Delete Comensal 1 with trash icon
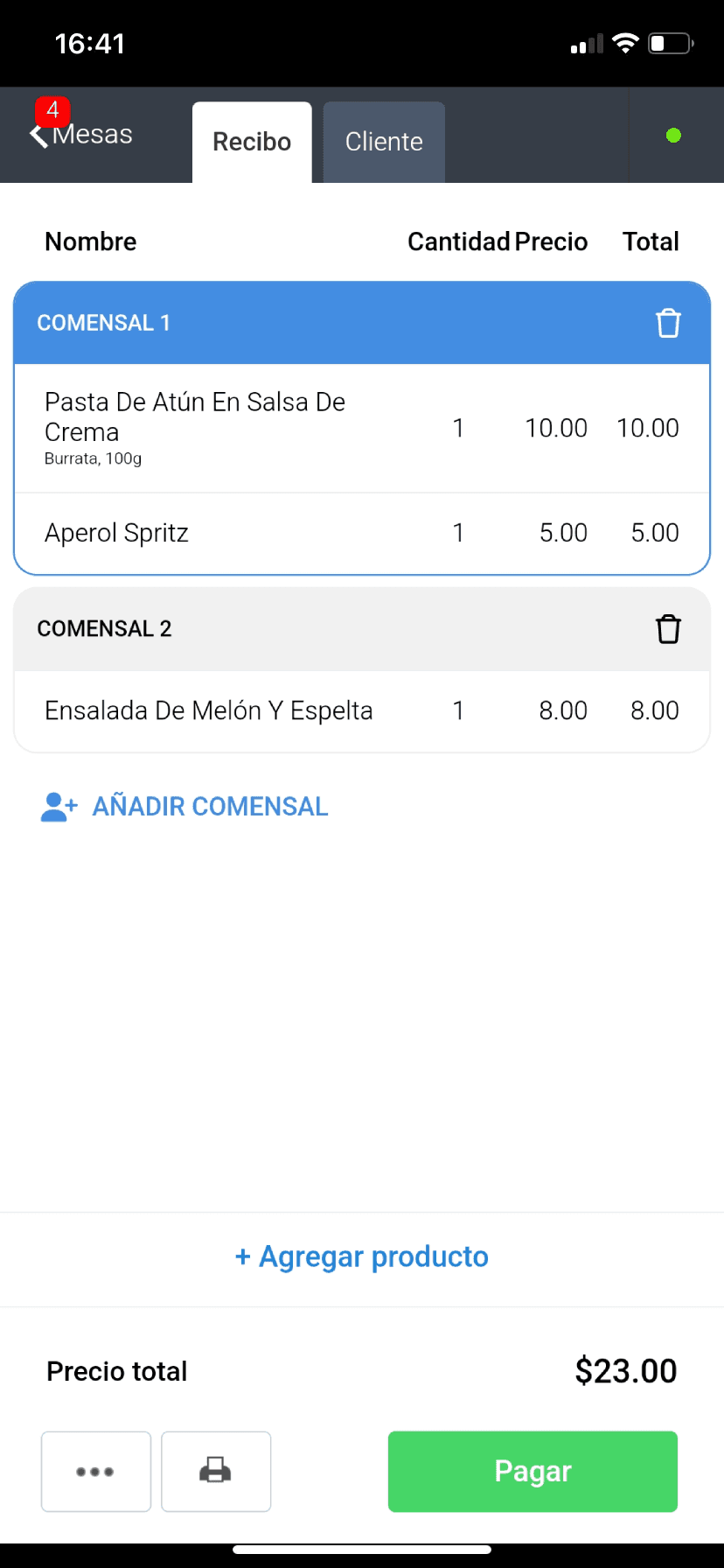 668,323
